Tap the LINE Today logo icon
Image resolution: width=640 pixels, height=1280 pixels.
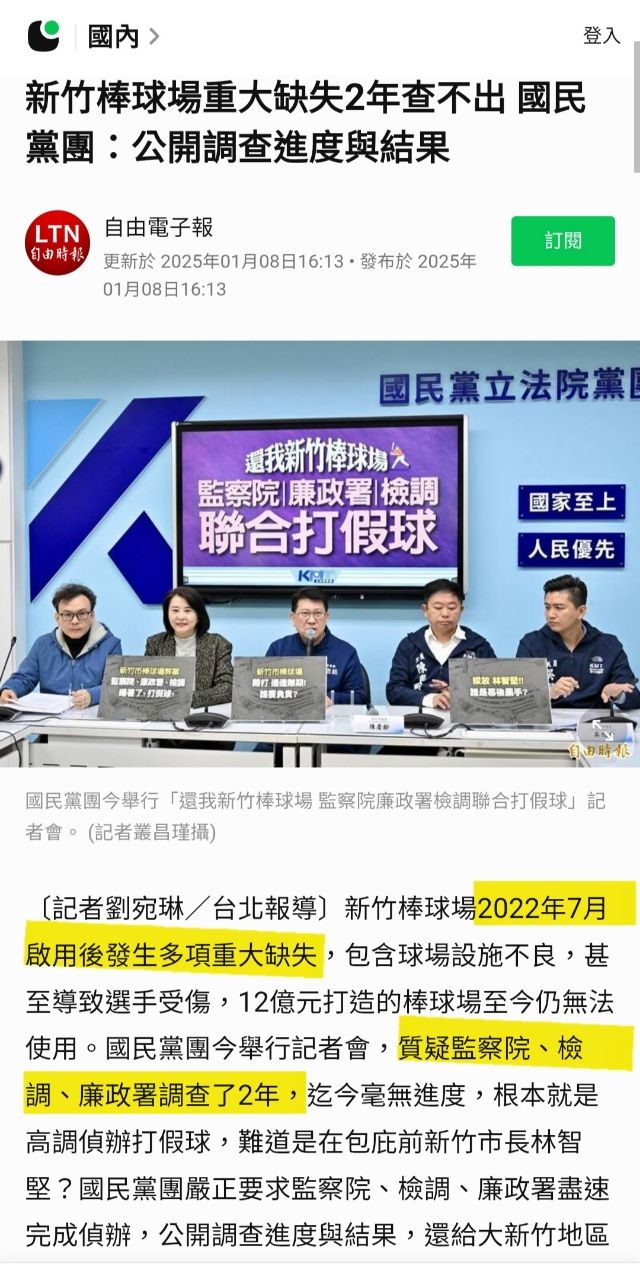[43, 36]
